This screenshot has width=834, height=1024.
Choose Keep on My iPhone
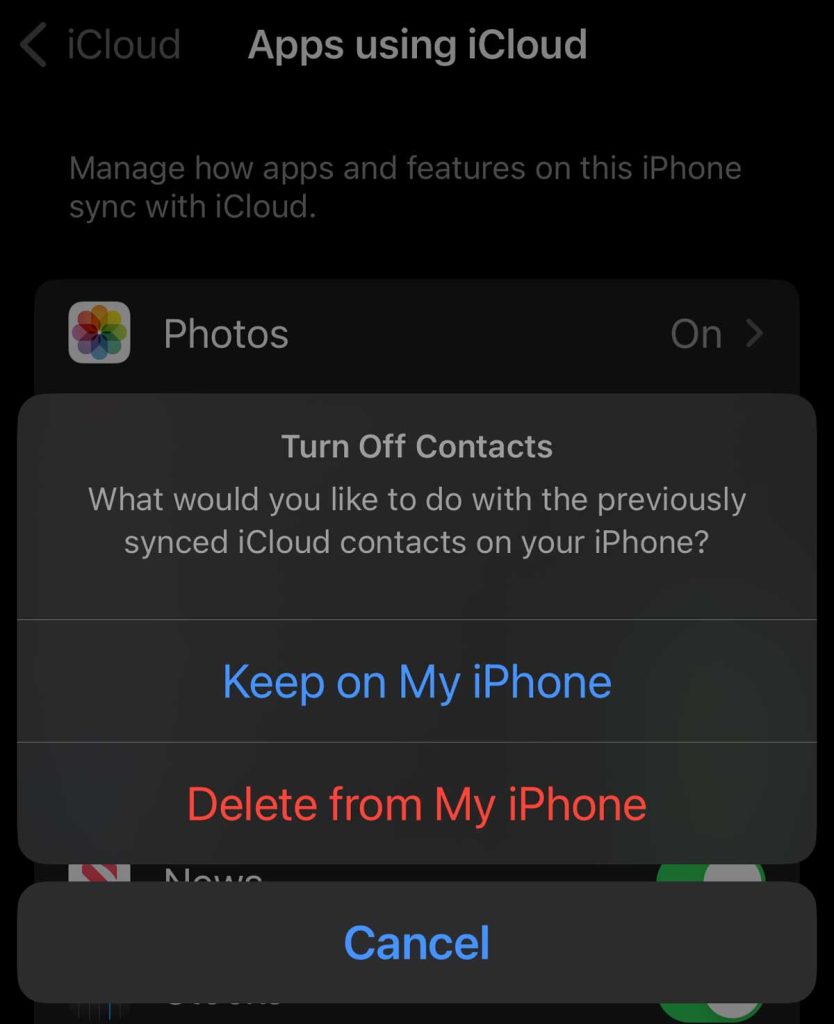(x=417, y=682)
